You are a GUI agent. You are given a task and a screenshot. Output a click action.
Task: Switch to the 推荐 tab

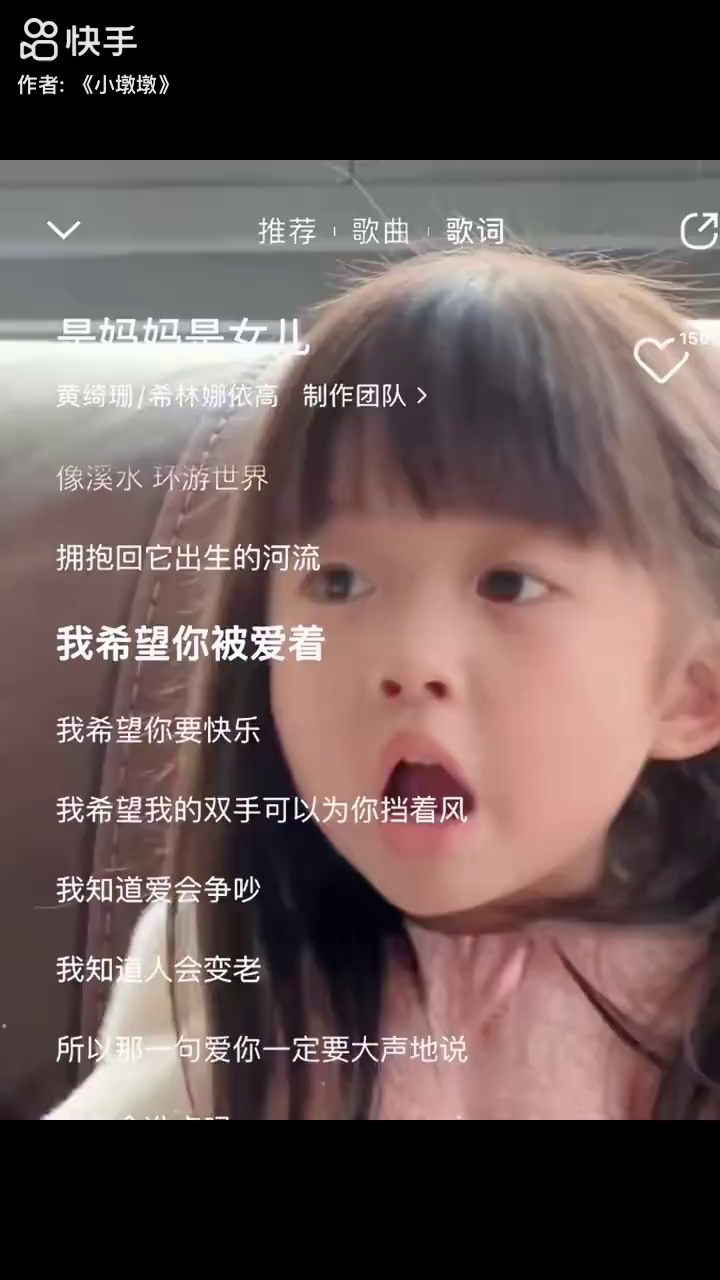pyautogui.click(x=287, y=231)
